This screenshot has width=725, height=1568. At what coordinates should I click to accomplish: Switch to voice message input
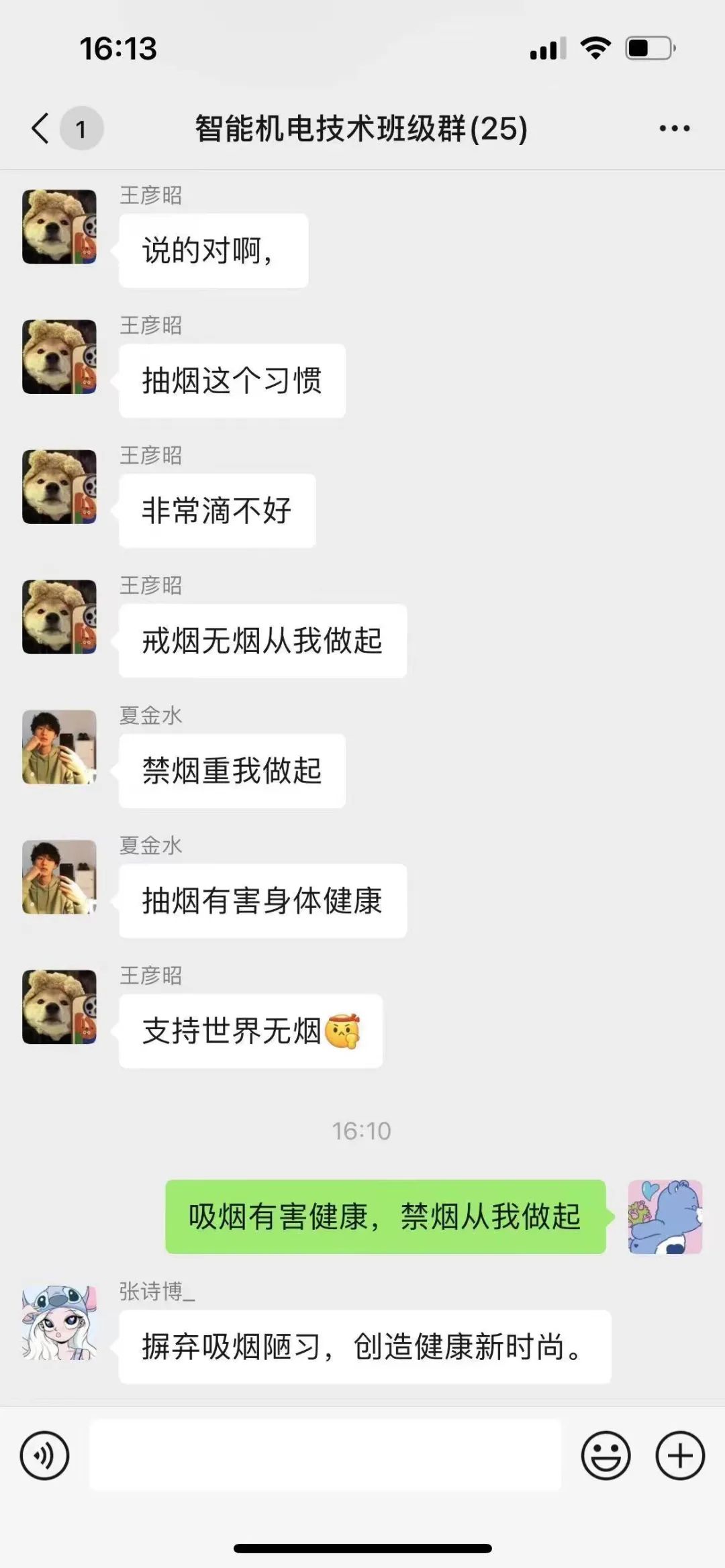coord(44,1455)
